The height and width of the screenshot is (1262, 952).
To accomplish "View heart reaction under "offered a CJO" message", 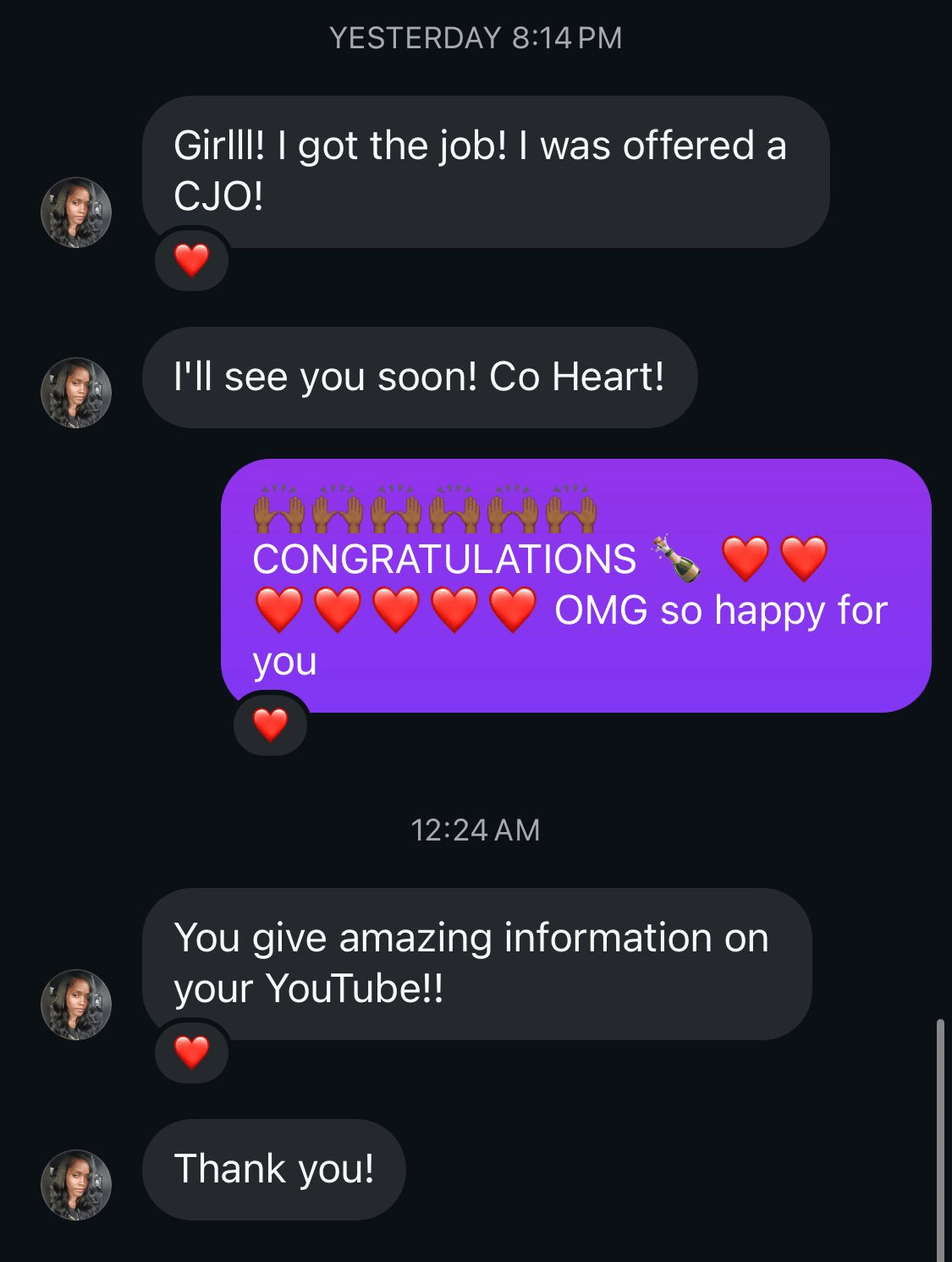I will pos(192,260).
